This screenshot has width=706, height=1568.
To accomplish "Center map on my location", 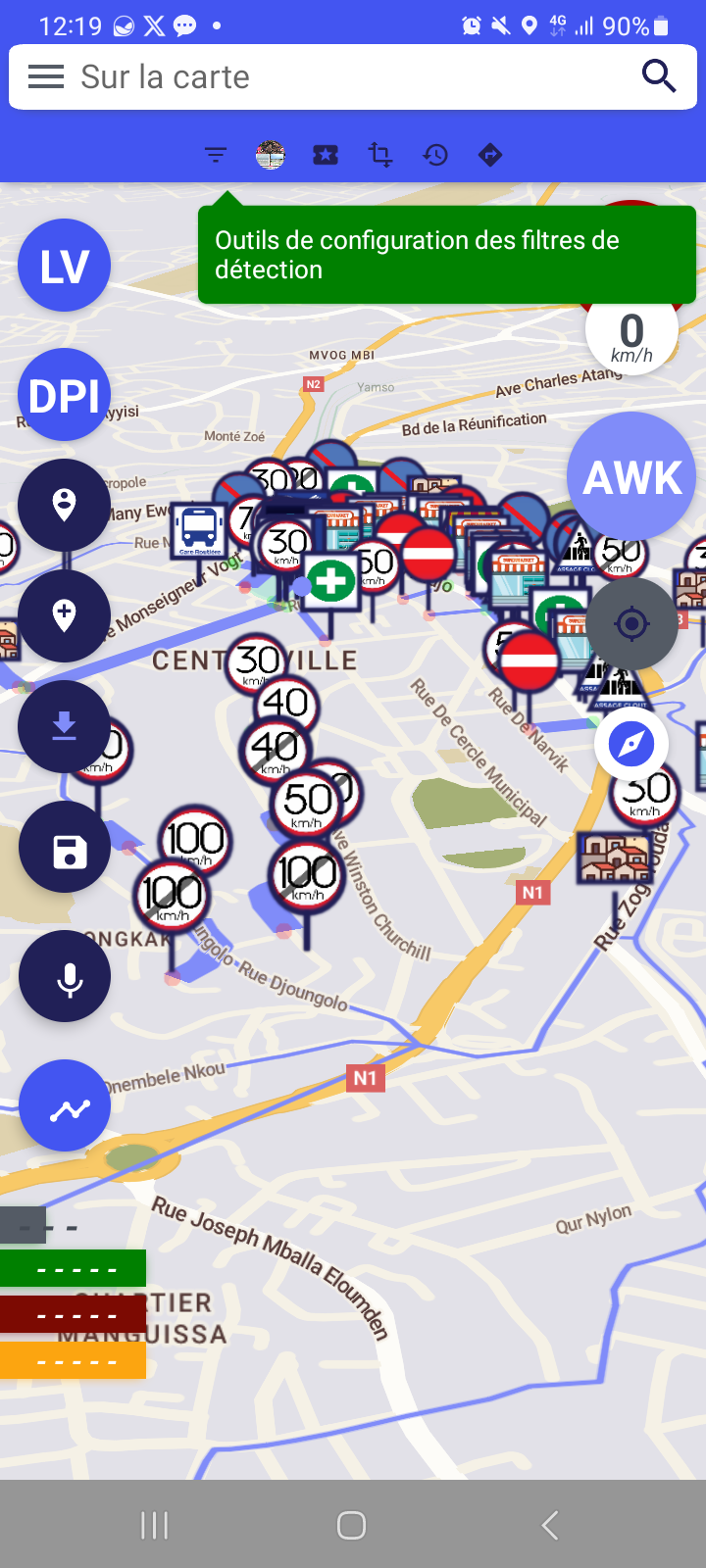I will click(631, 623).
